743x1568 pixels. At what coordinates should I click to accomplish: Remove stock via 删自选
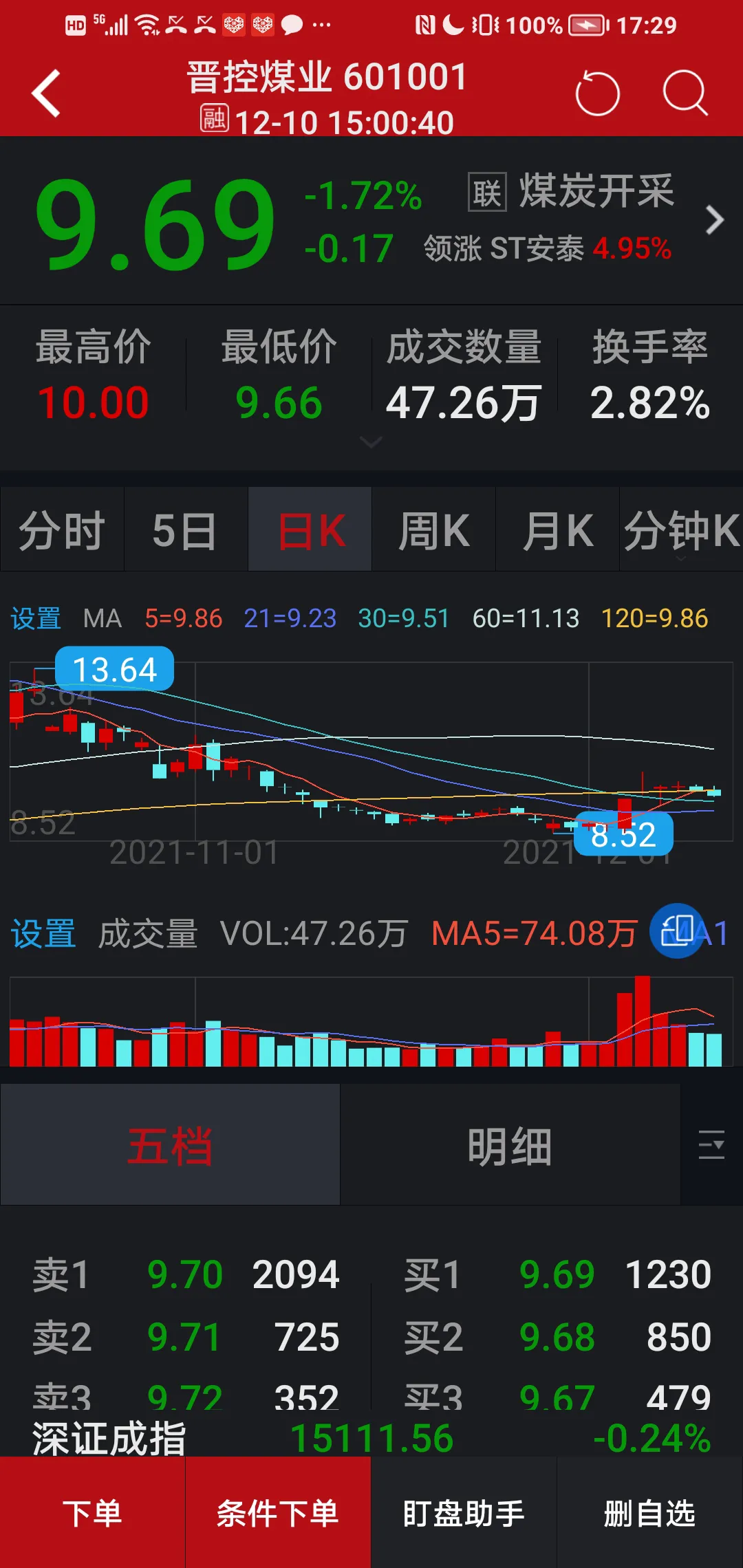click(x=650, y=1513)
